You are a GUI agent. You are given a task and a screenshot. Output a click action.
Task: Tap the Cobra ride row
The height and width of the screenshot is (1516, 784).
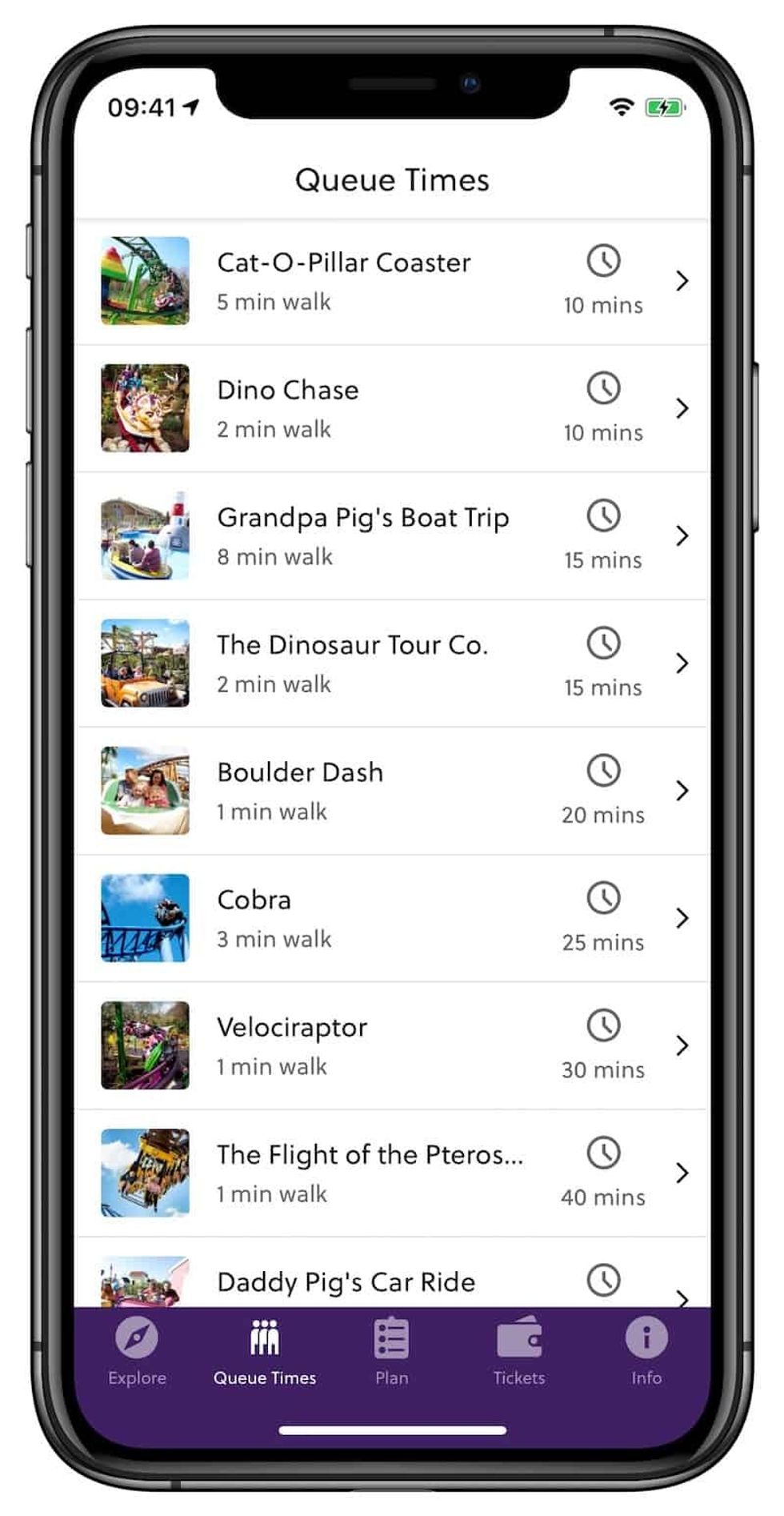pyautogui.click(x=392, y=917)
